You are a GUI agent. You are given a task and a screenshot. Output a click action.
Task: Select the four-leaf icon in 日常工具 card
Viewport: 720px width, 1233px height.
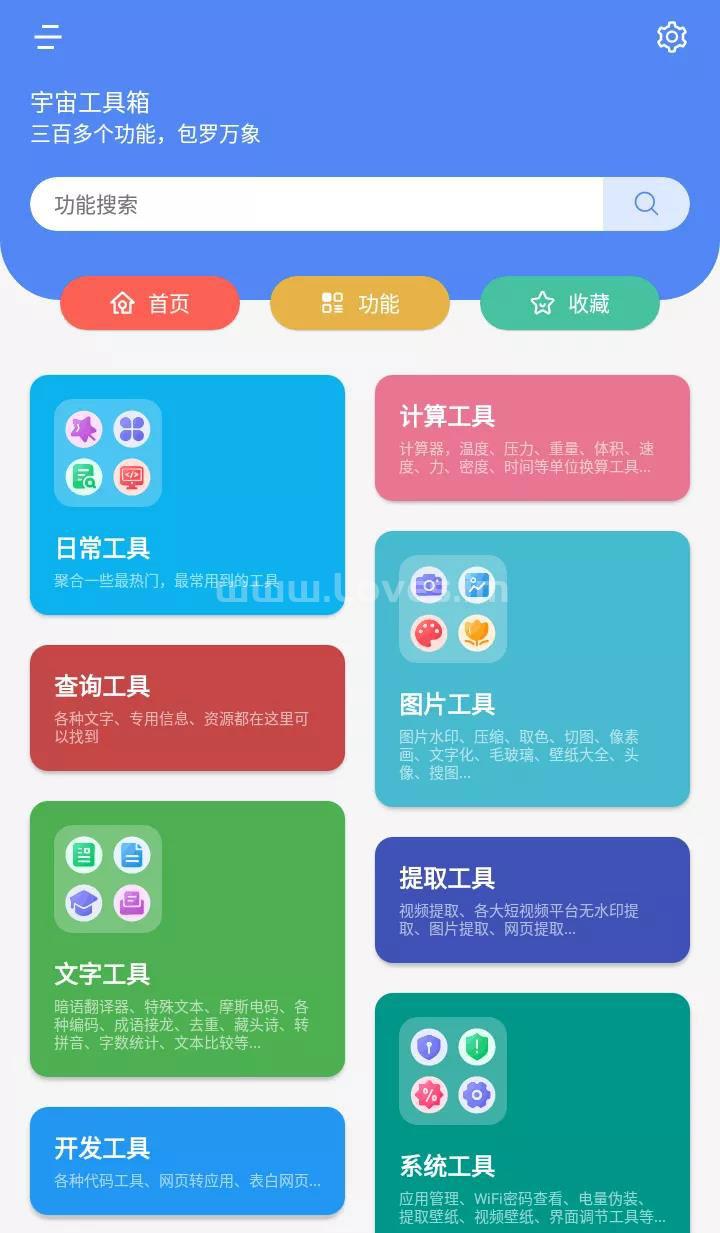coord(132,429)
